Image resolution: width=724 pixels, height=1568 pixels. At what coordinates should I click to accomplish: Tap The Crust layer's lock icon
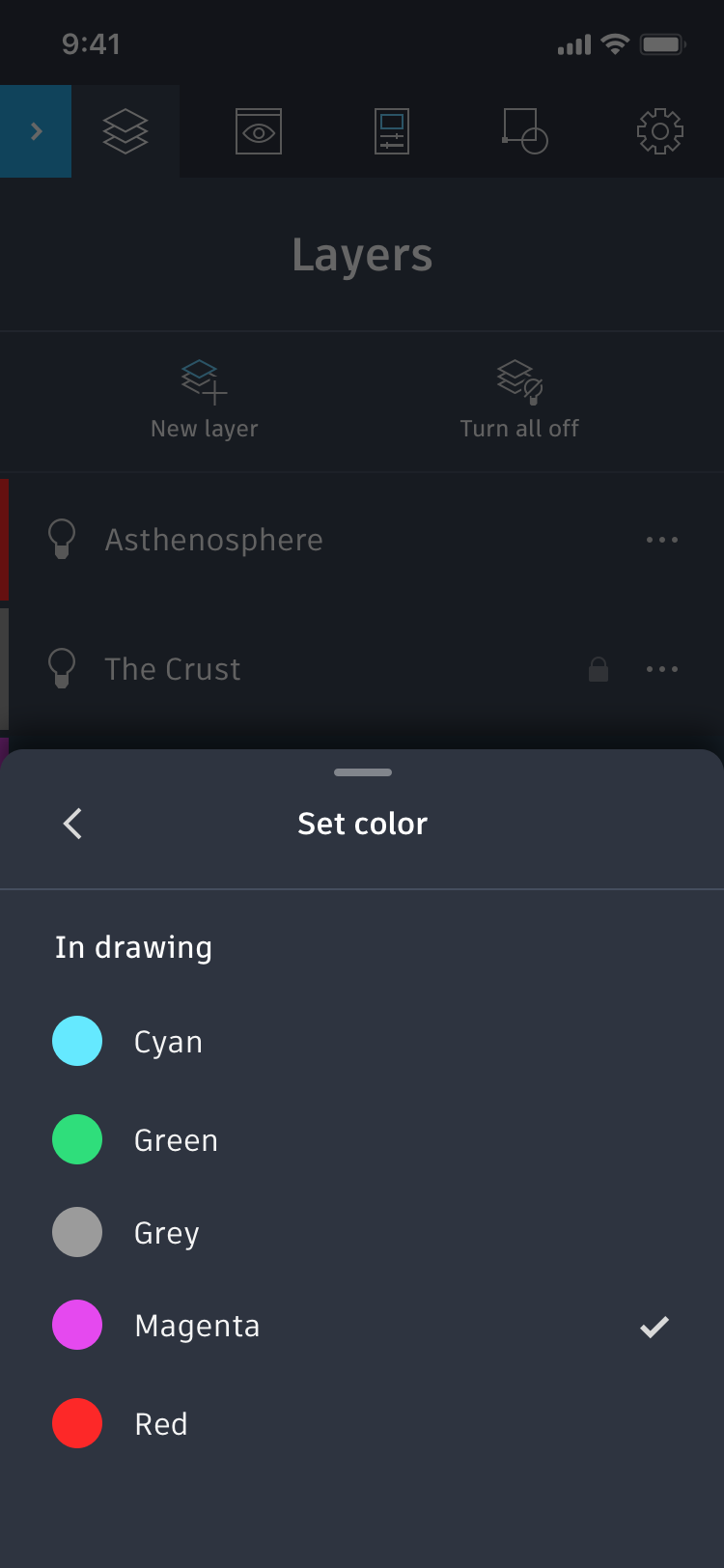599,669
